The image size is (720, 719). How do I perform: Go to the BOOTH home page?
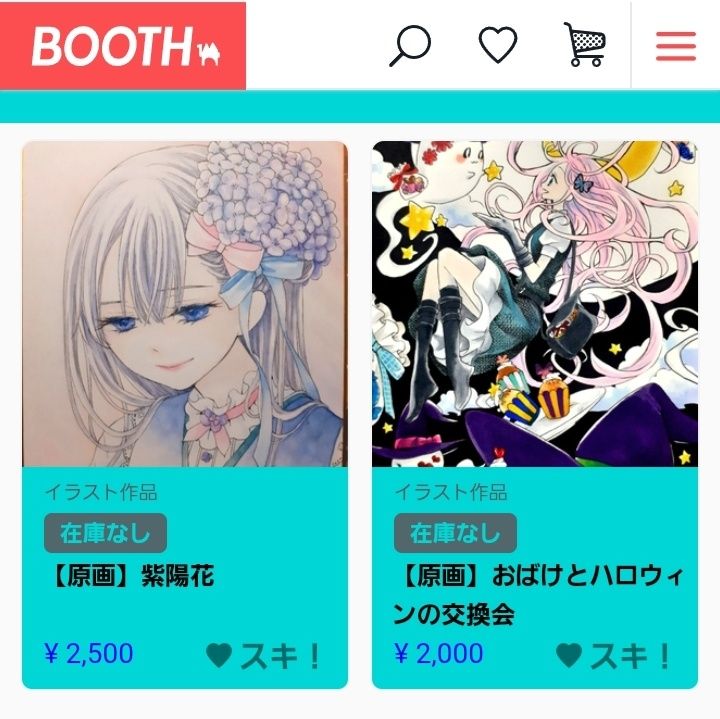[123, 46]
